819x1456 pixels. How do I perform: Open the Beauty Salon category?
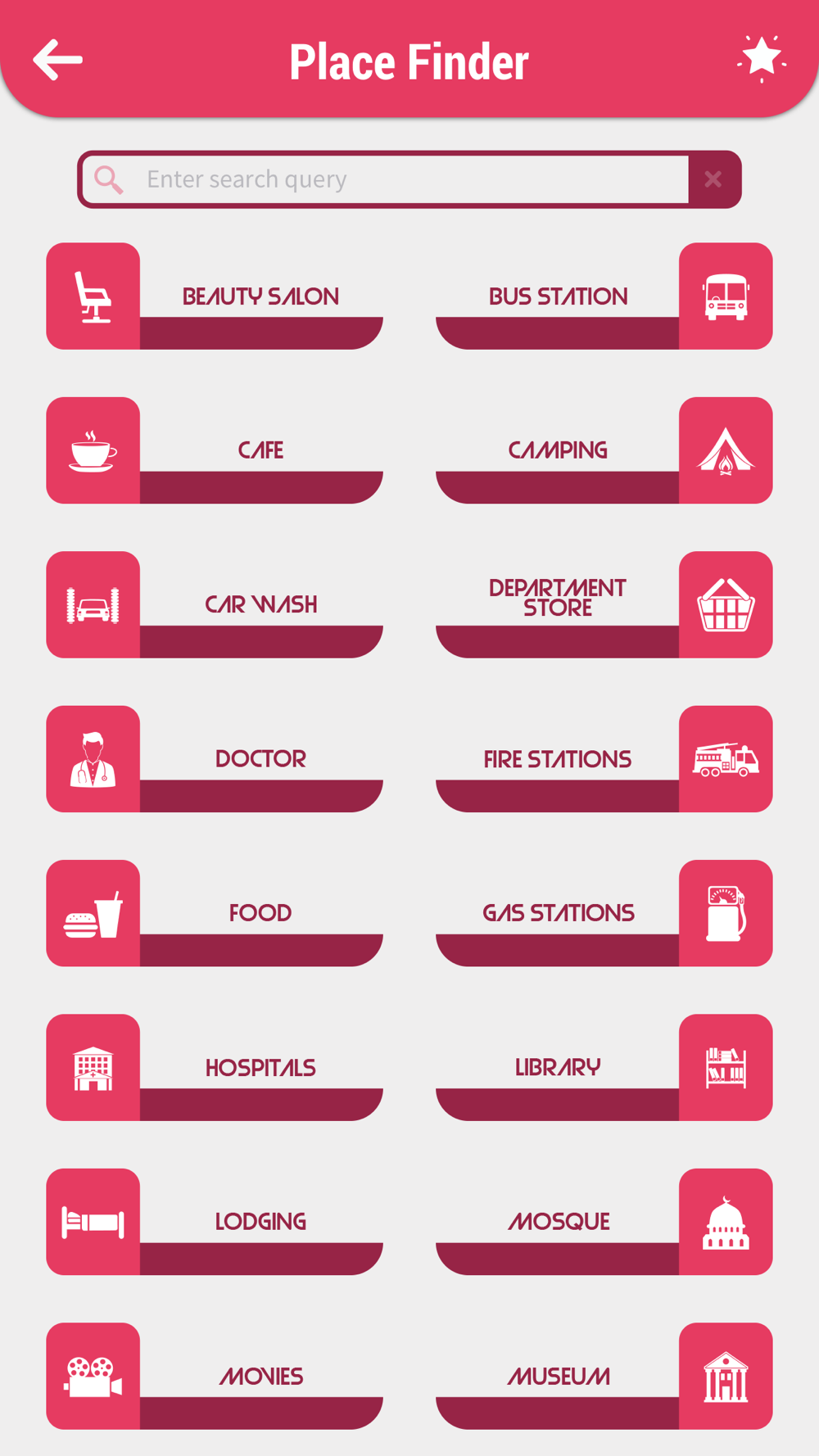[x=215, y=296]
